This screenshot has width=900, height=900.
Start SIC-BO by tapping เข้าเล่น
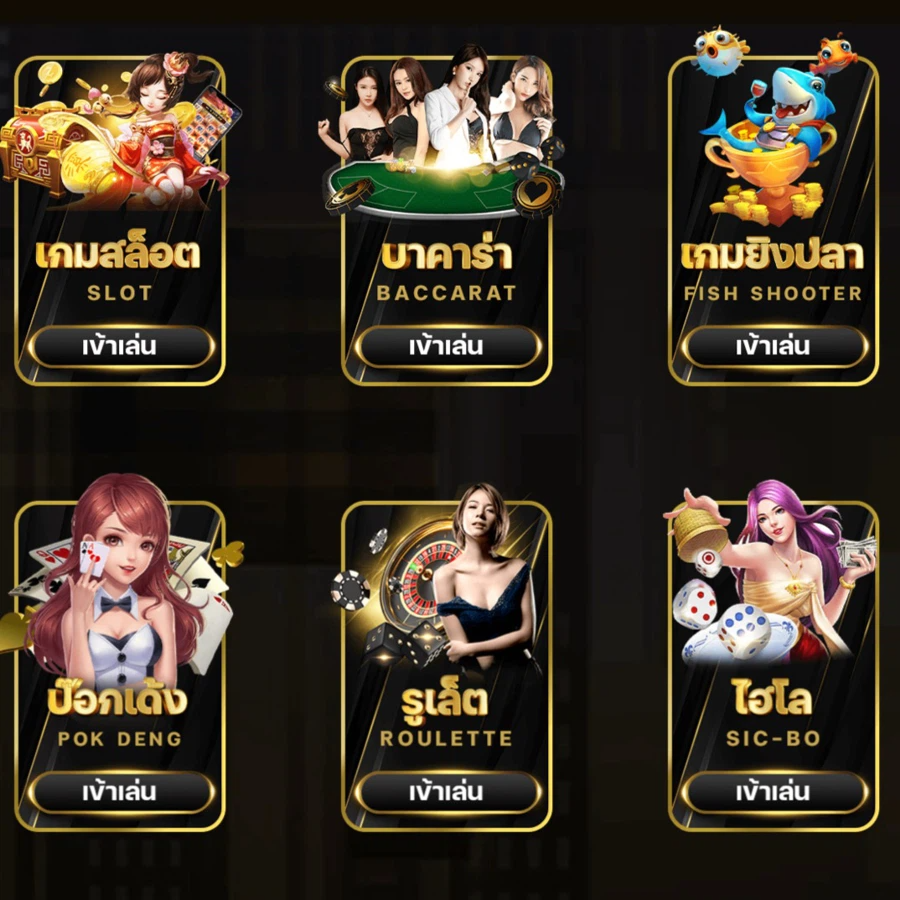click(773, 792)
